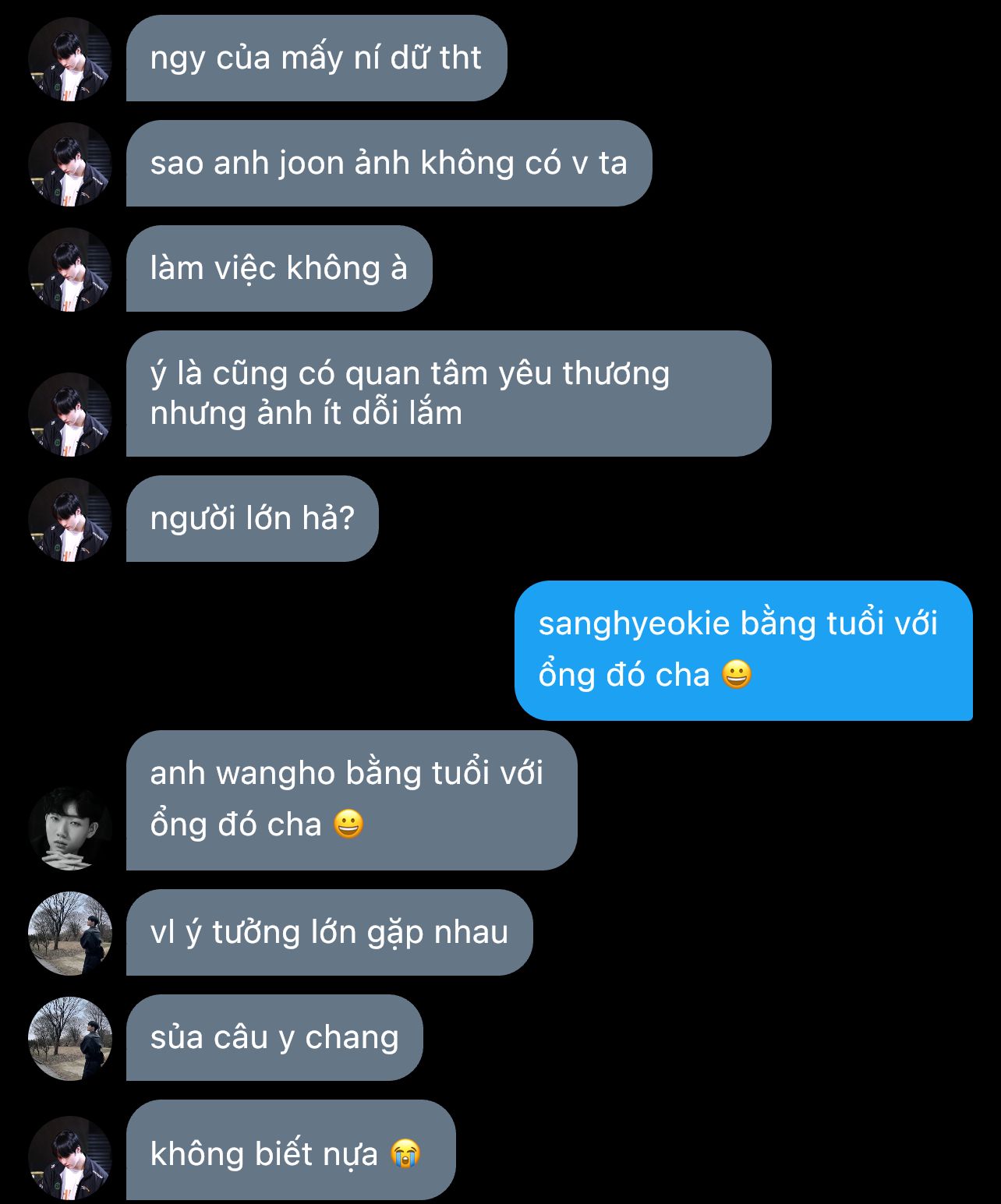
Task: Open avatar next to 'sủa câu y chang'
Action: (70, 1038)
